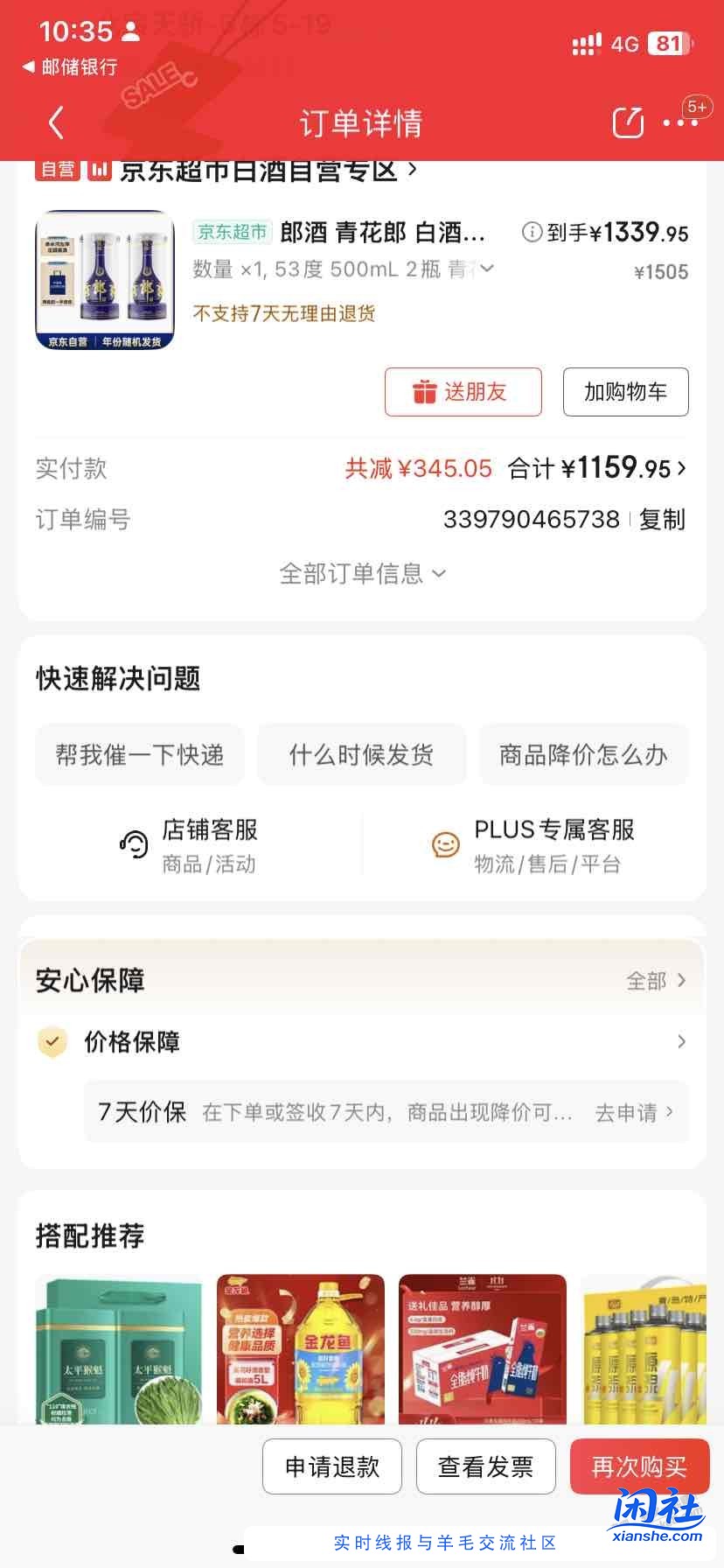This screenshot has width=724, height=1568.
Task: Tap 申请退款 to request a refund
Action: [332, 1466]
